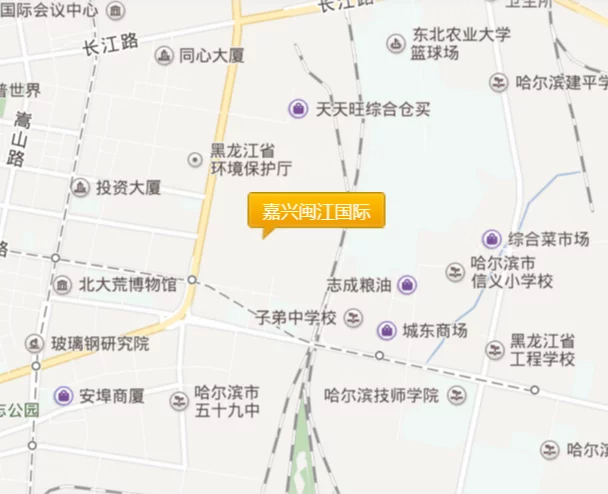The height and width of the screenshot is (494, 608).
Task: Select the 综合菜市场 map pin
Action: click(491, 239)
